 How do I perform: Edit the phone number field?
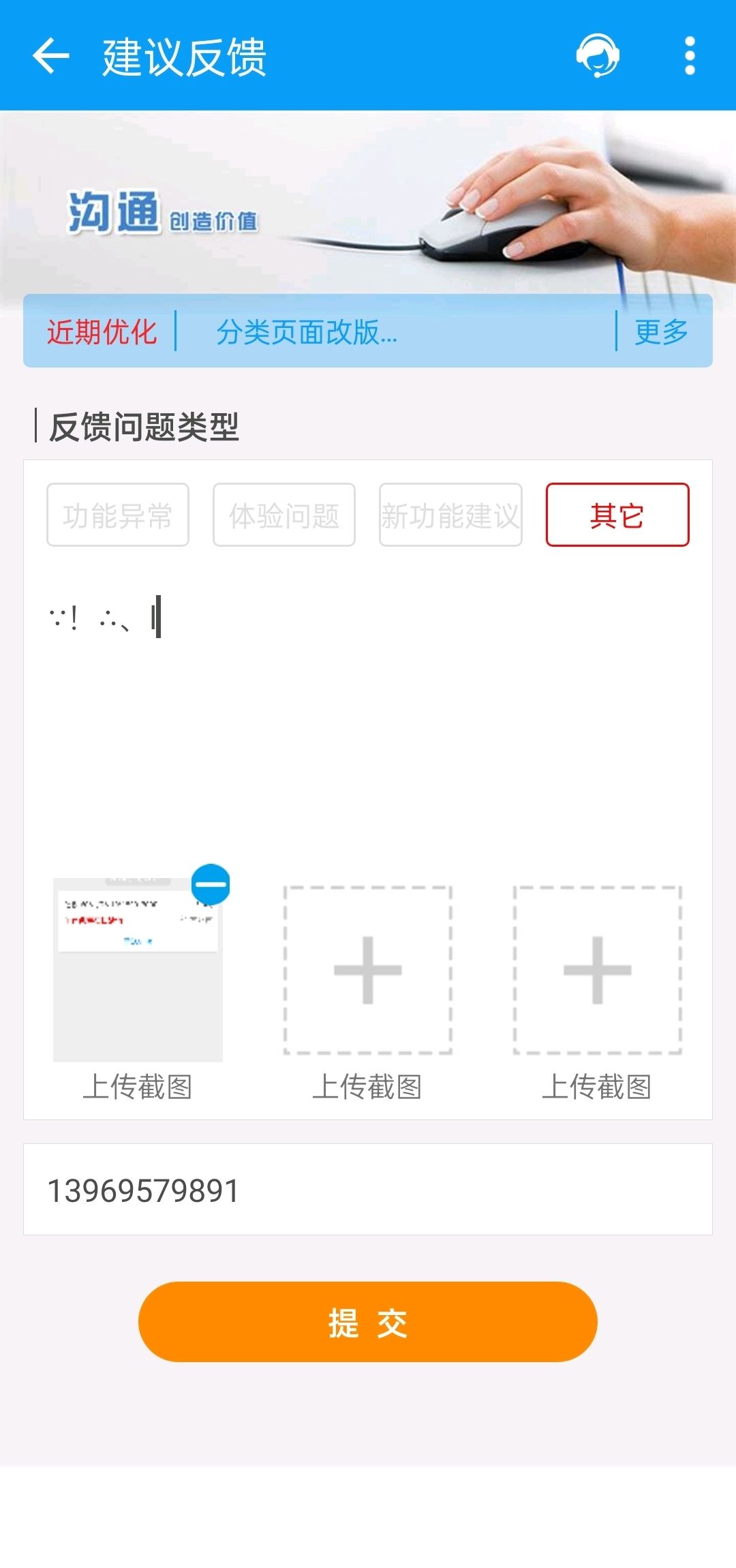pos(368,1190)
